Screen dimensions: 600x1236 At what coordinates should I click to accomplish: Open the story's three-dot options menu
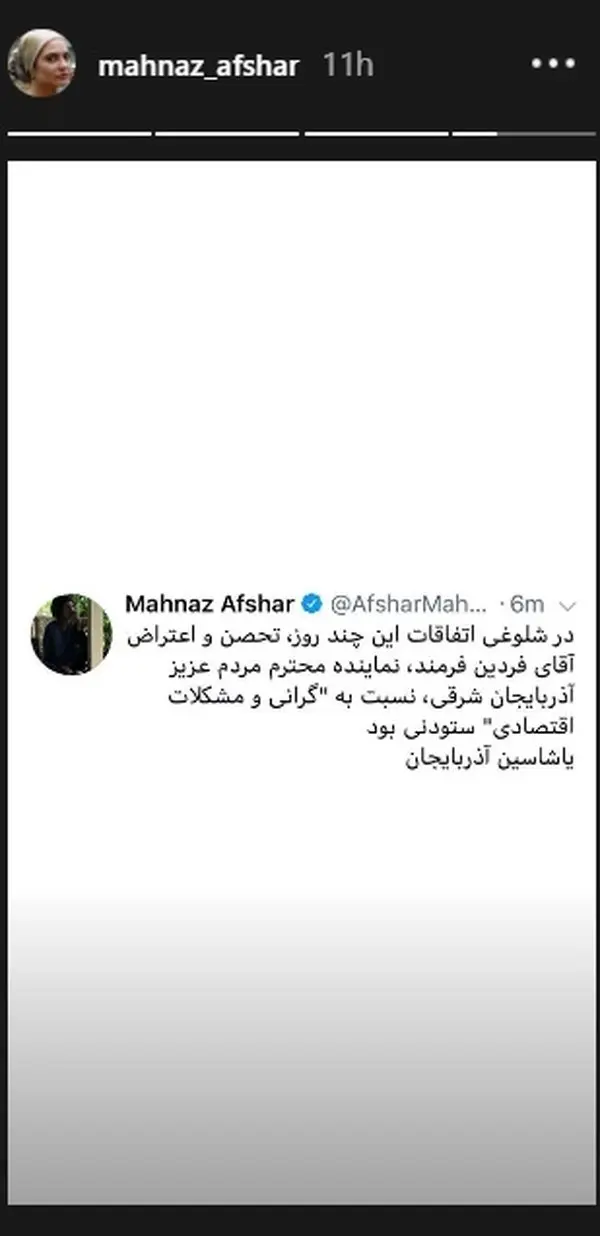click(x=552, y=65)
